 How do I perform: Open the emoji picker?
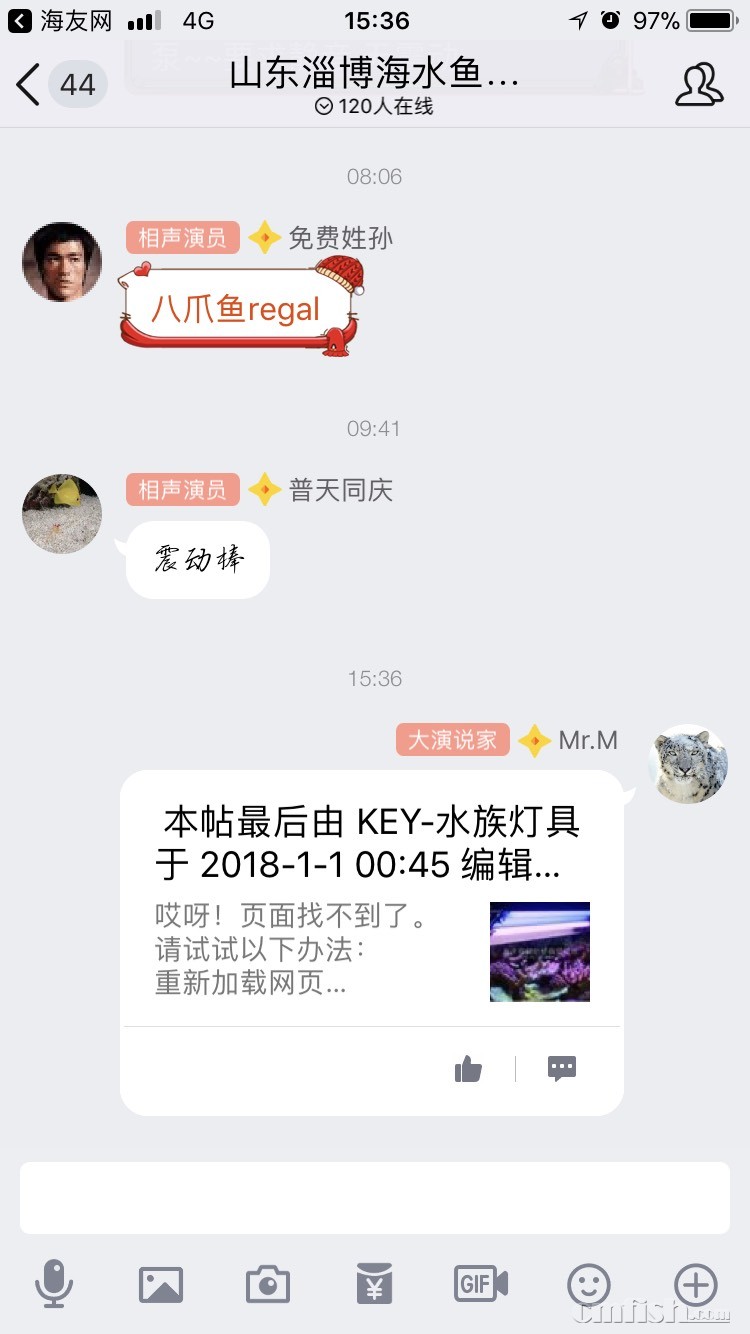coord(588,1283)
